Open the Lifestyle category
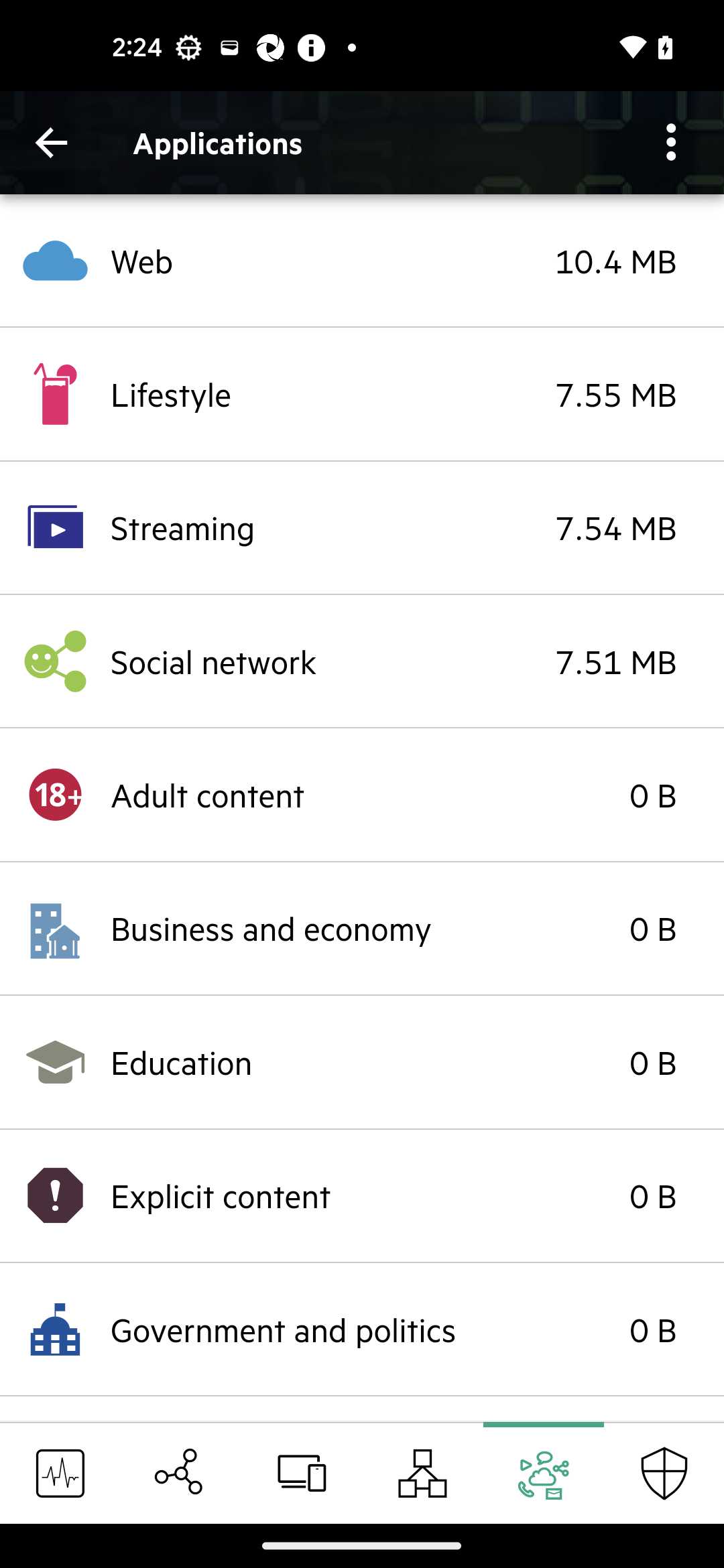The width and height of the screenshot is (724, 1568). coord(362,395)
